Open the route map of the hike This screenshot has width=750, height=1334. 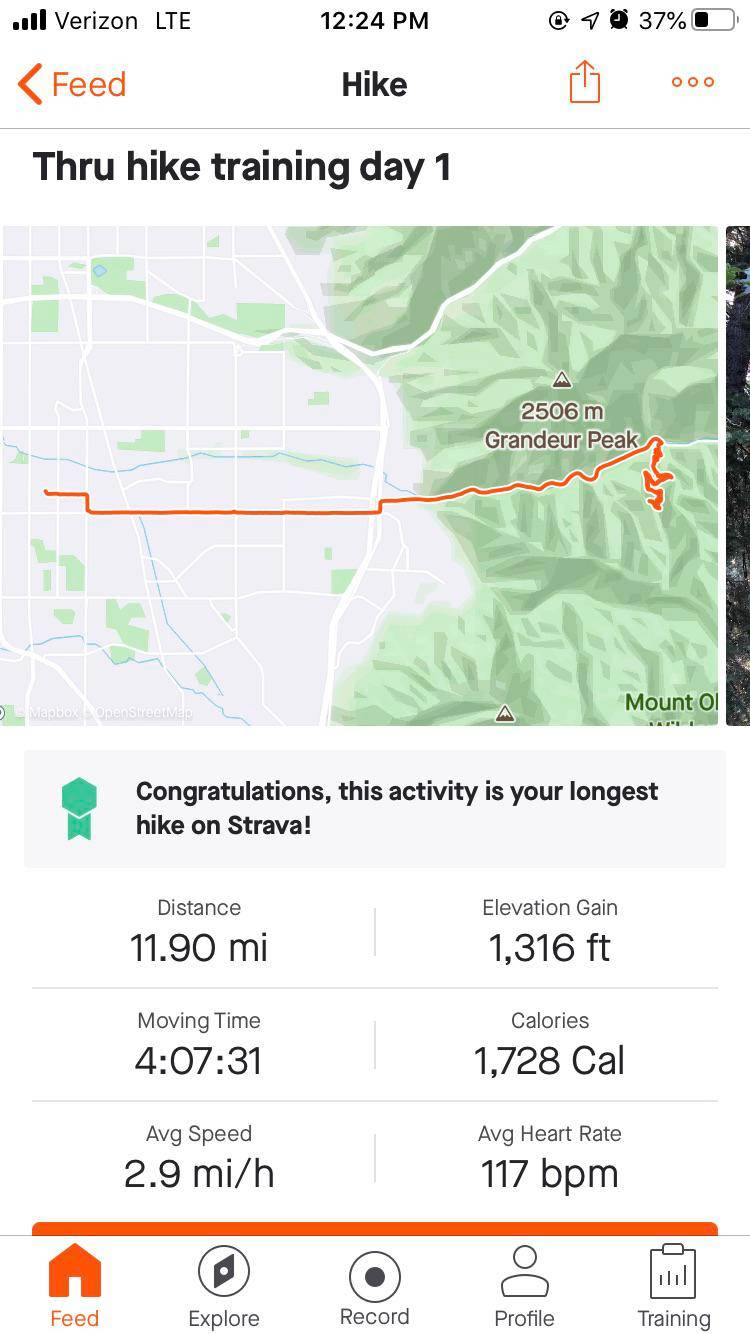pos(360,477)
